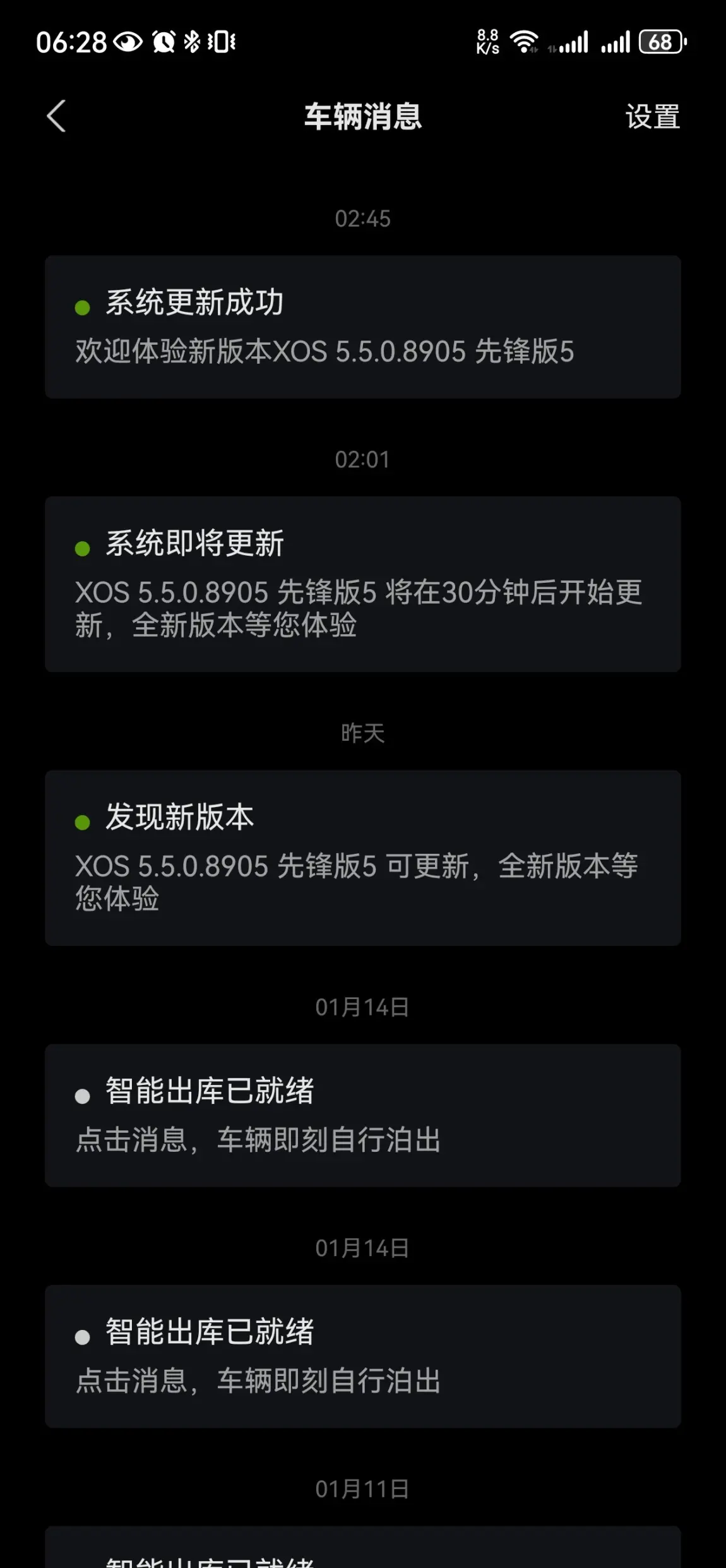The height and width of the screenshot is (1568, 726).
Task: View the 发现新版本 message card
Action: 362,858
